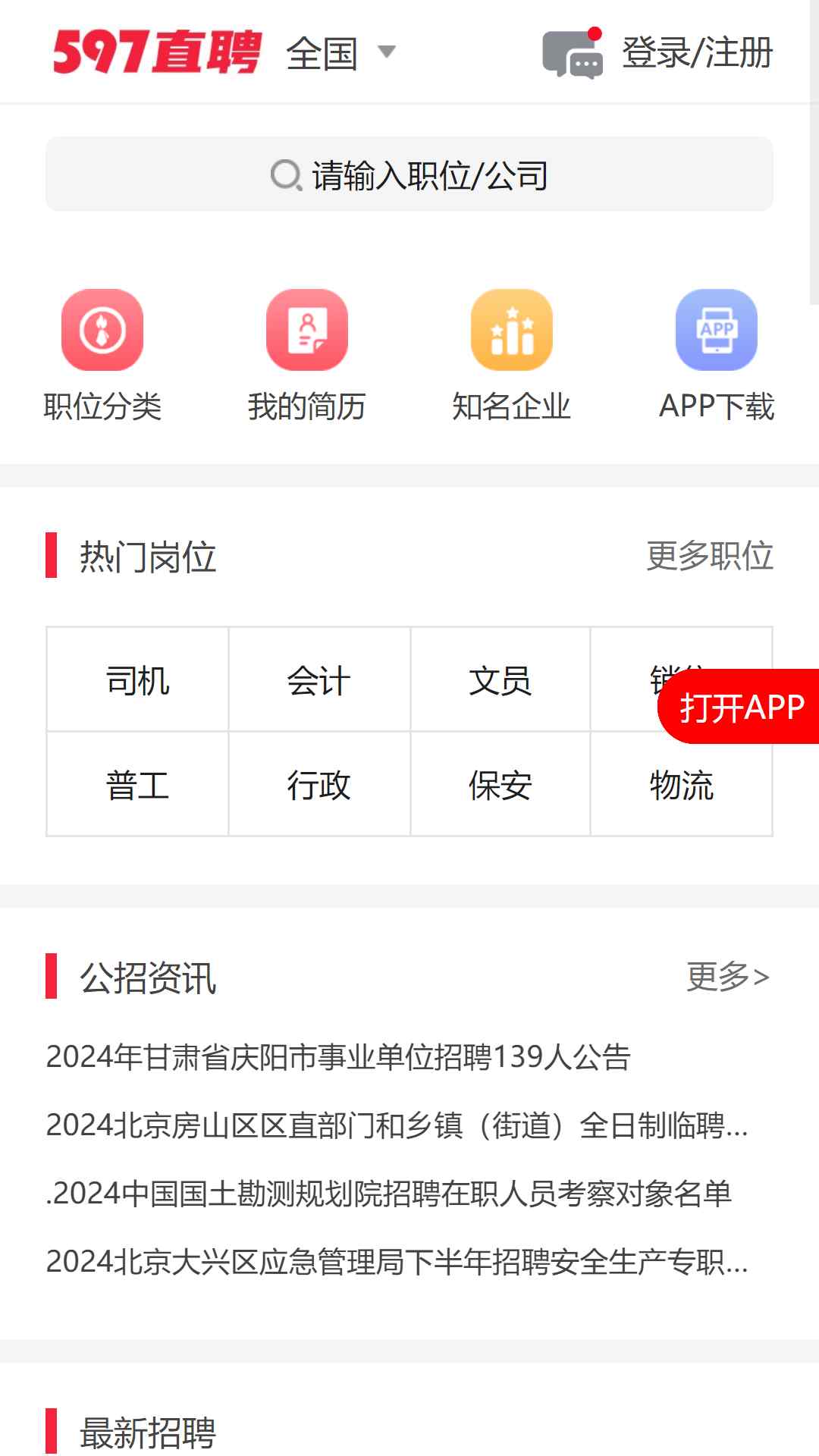The image size is (819, 1456).
Task: Open the 甘肃省庆阳市事业单位招聘 notice
Action: (x=338, y=1056)
